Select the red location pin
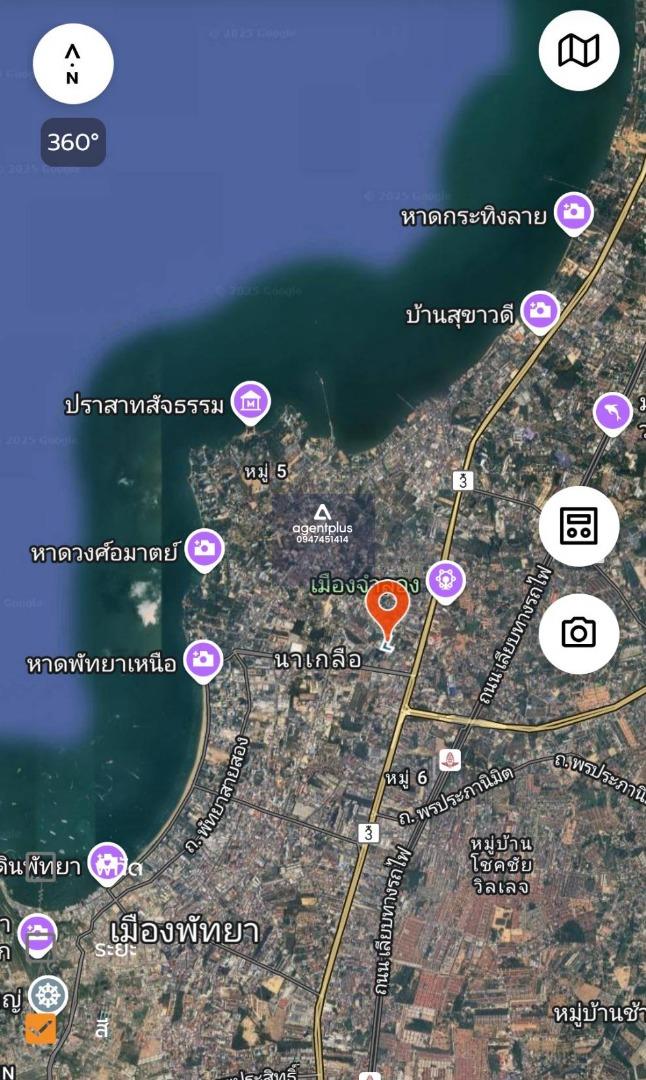Image resolution: width=646 pixels, height=1080 pixels. pos(388,610)
